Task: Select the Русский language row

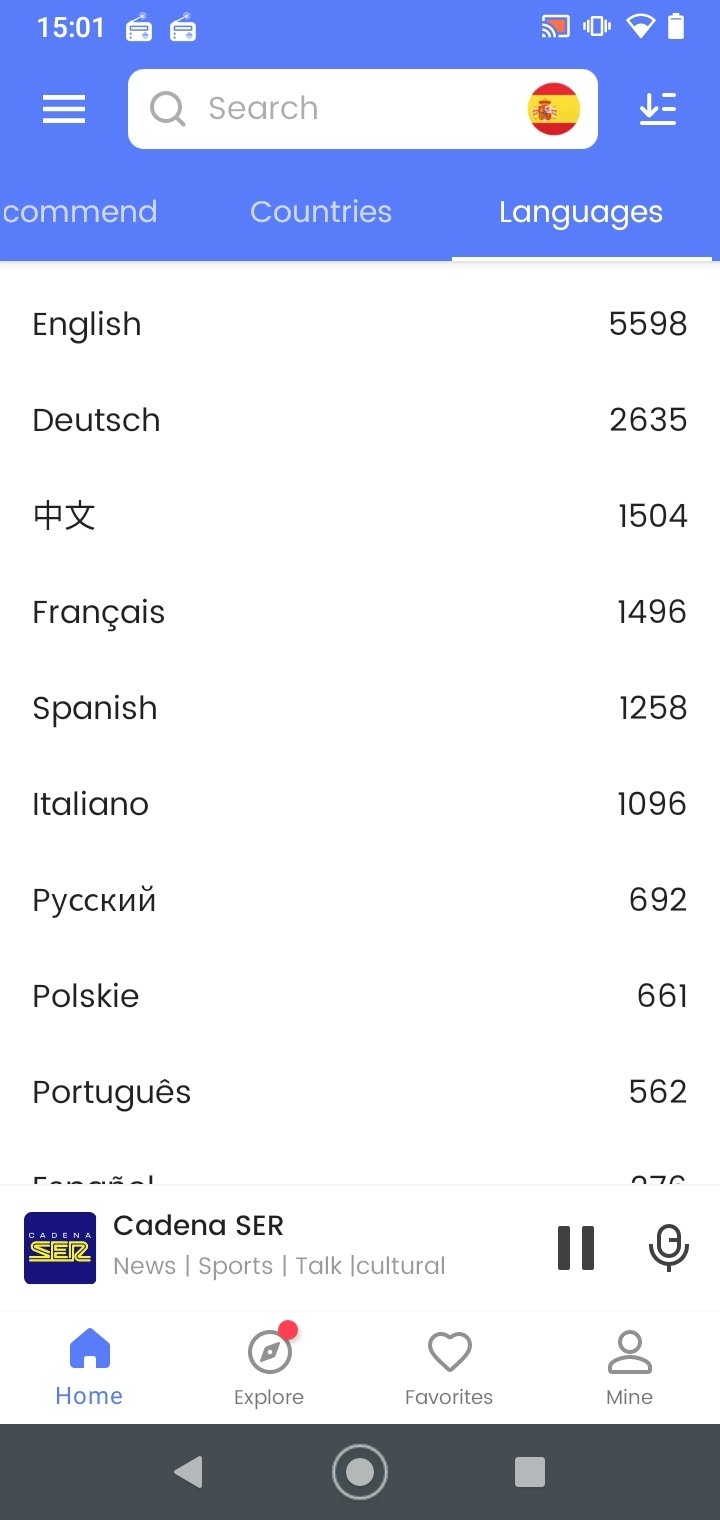Action: (x=360, y=900)
